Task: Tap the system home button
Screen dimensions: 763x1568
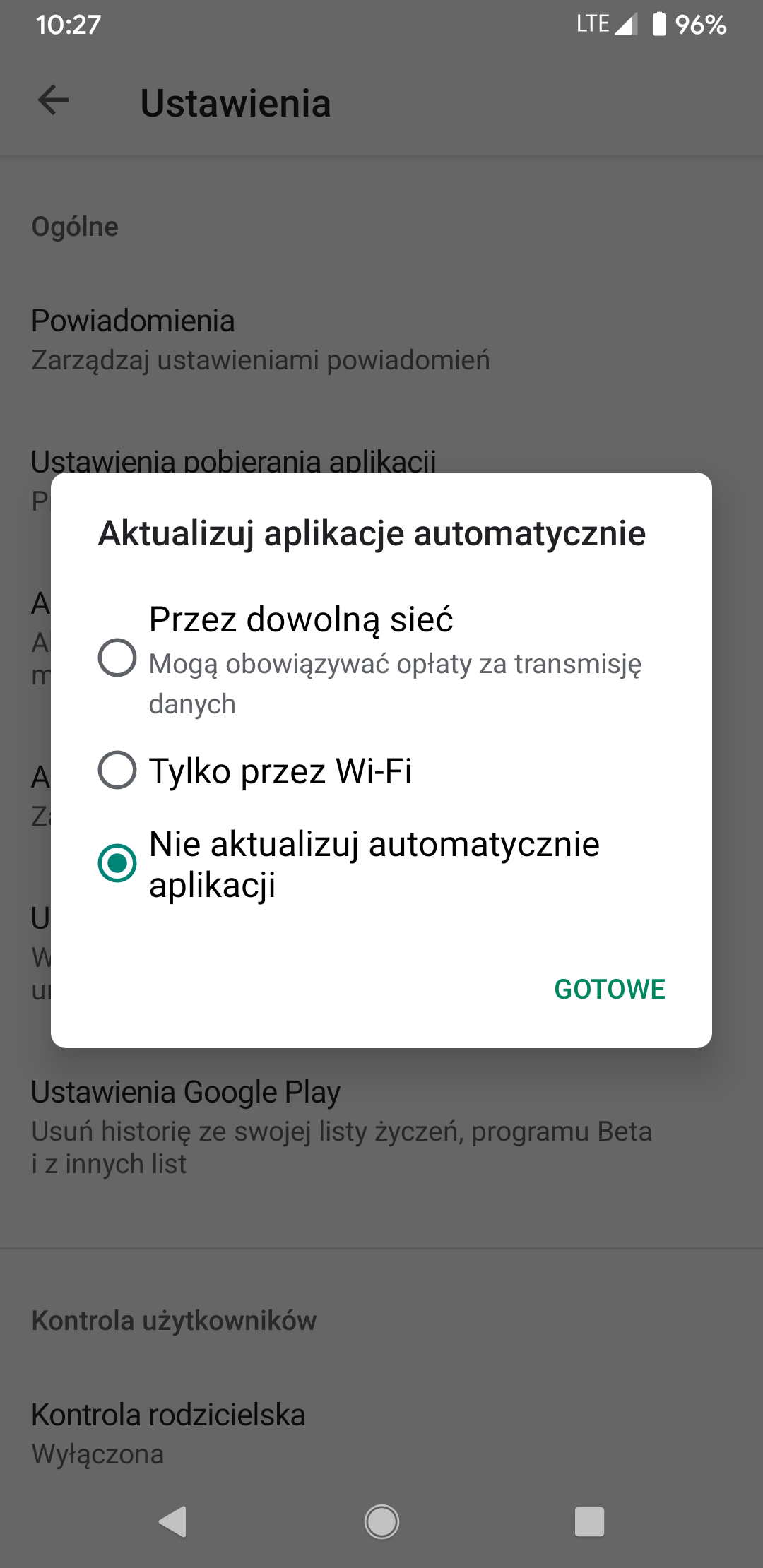Action: coord(381,1521)
